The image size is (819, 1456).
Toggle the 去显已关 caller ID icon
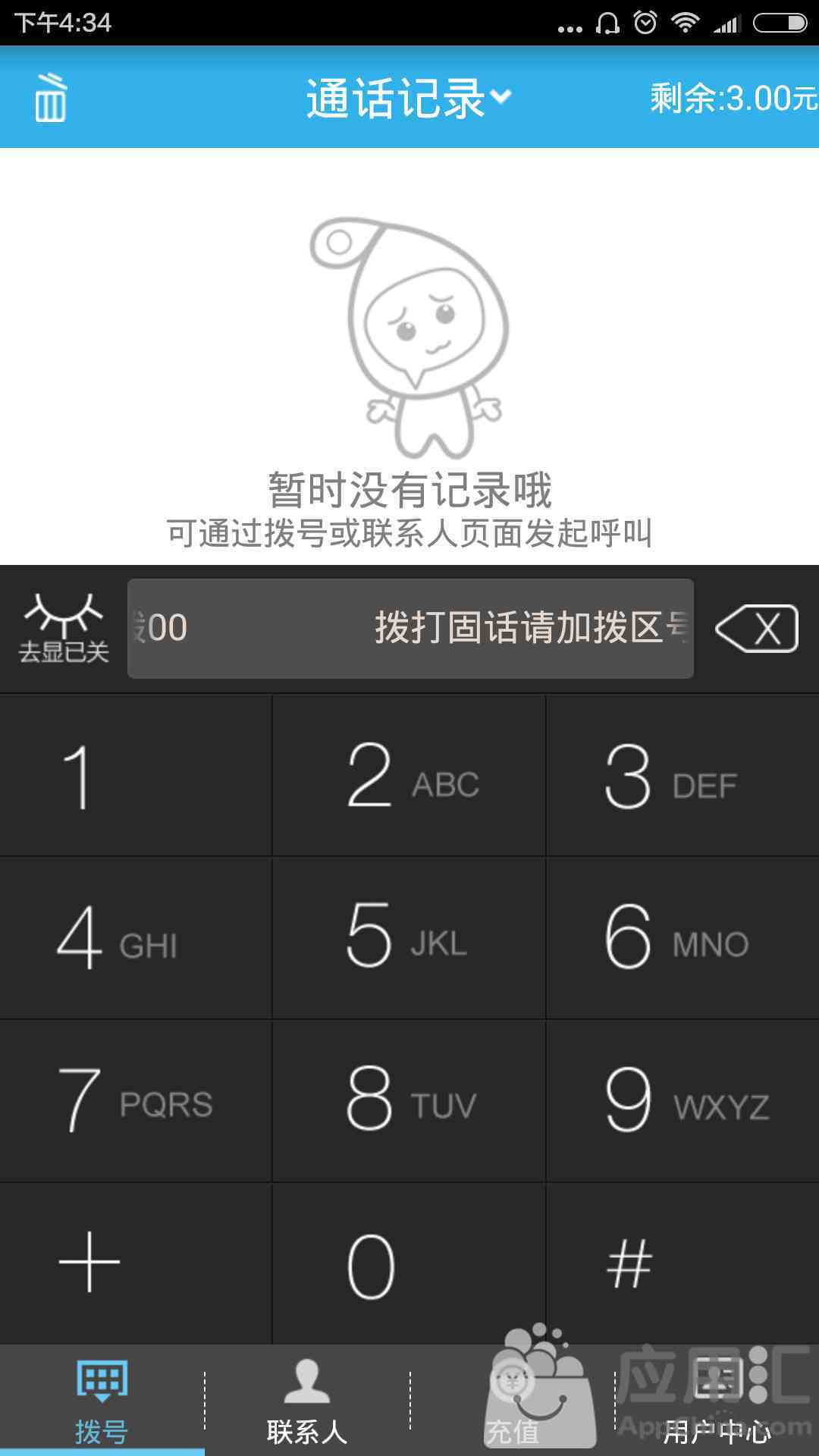(64, 629)
